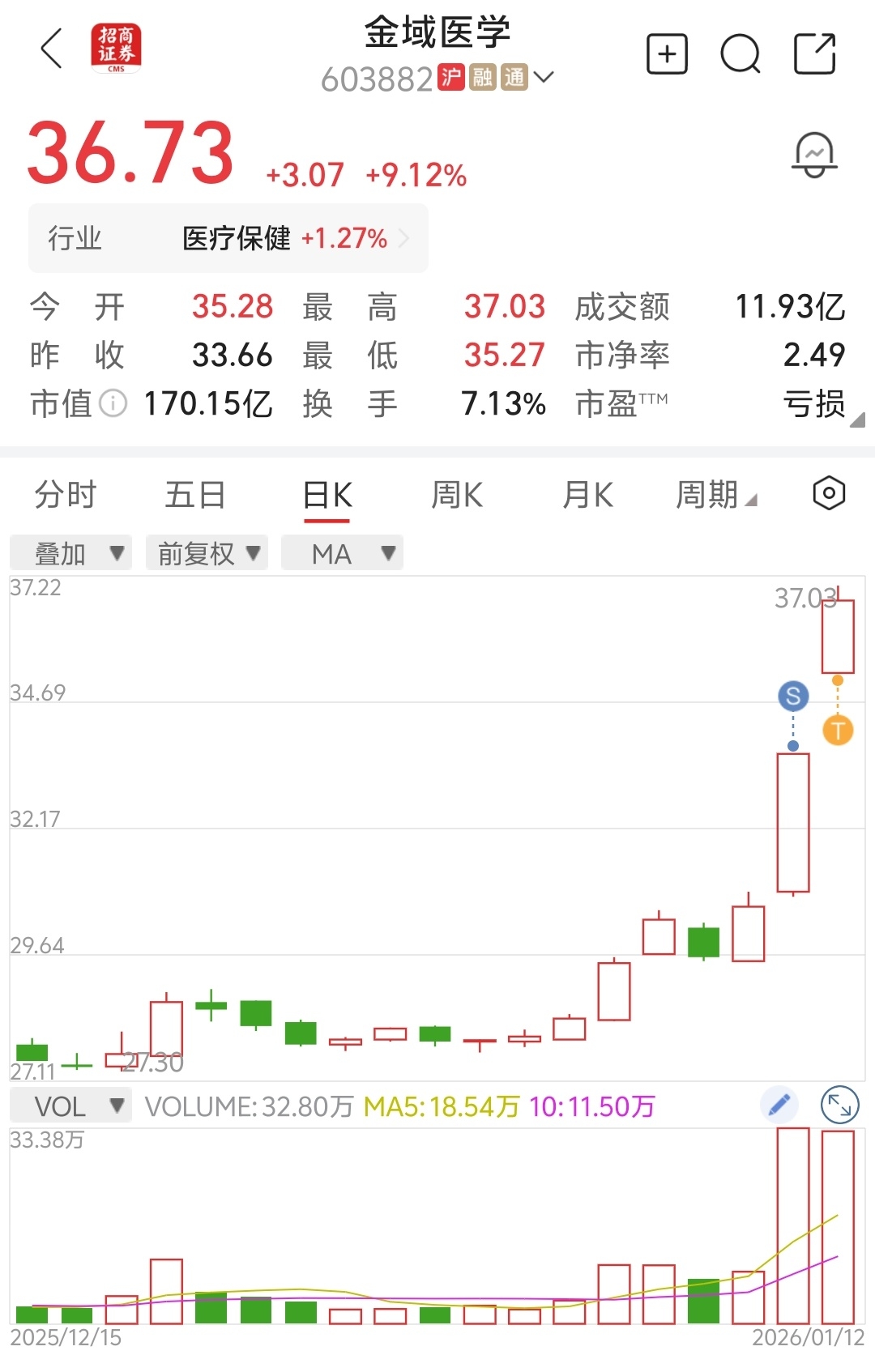The width and height of the screenshot is (875, 1372).
Task: Expand the stock code dropdown arrow
Action: 544,77
